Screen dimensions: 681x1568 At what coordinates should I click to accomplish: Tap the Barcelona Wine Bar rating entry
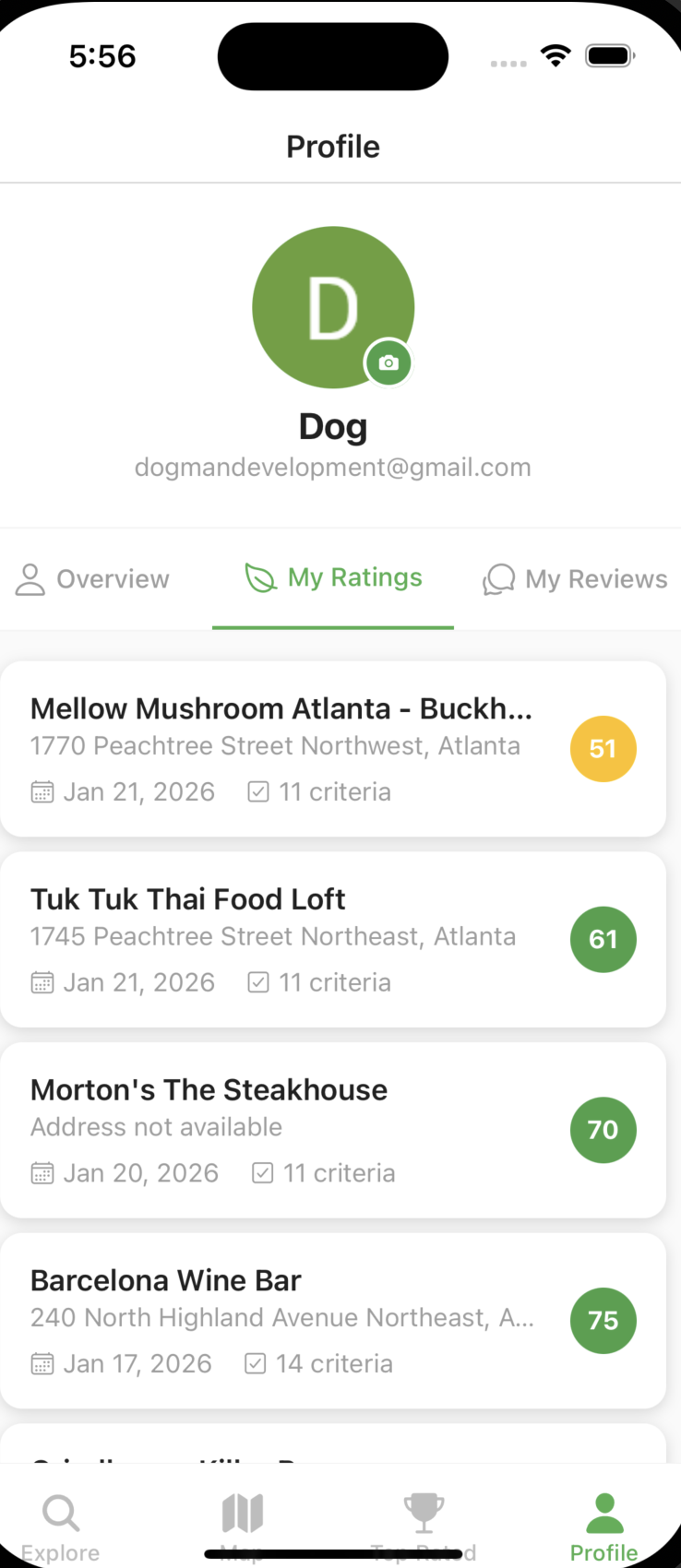pyautogui.click(x=277, y=1319)
